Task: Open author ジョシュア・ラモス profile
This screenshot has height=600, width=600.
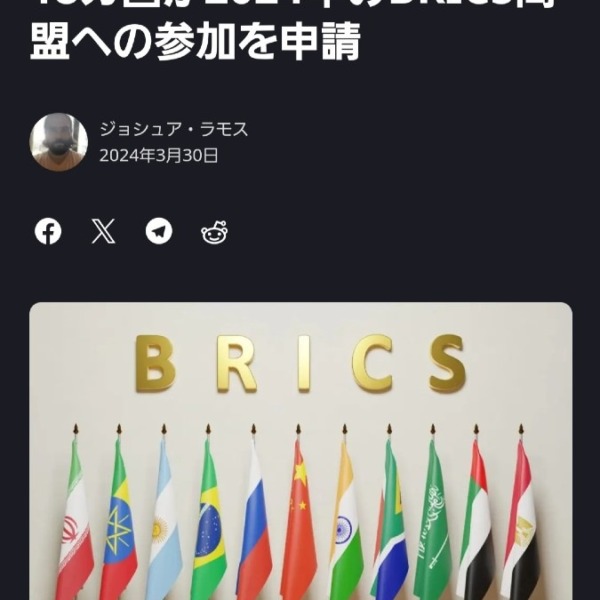Action: coord(173,129)
